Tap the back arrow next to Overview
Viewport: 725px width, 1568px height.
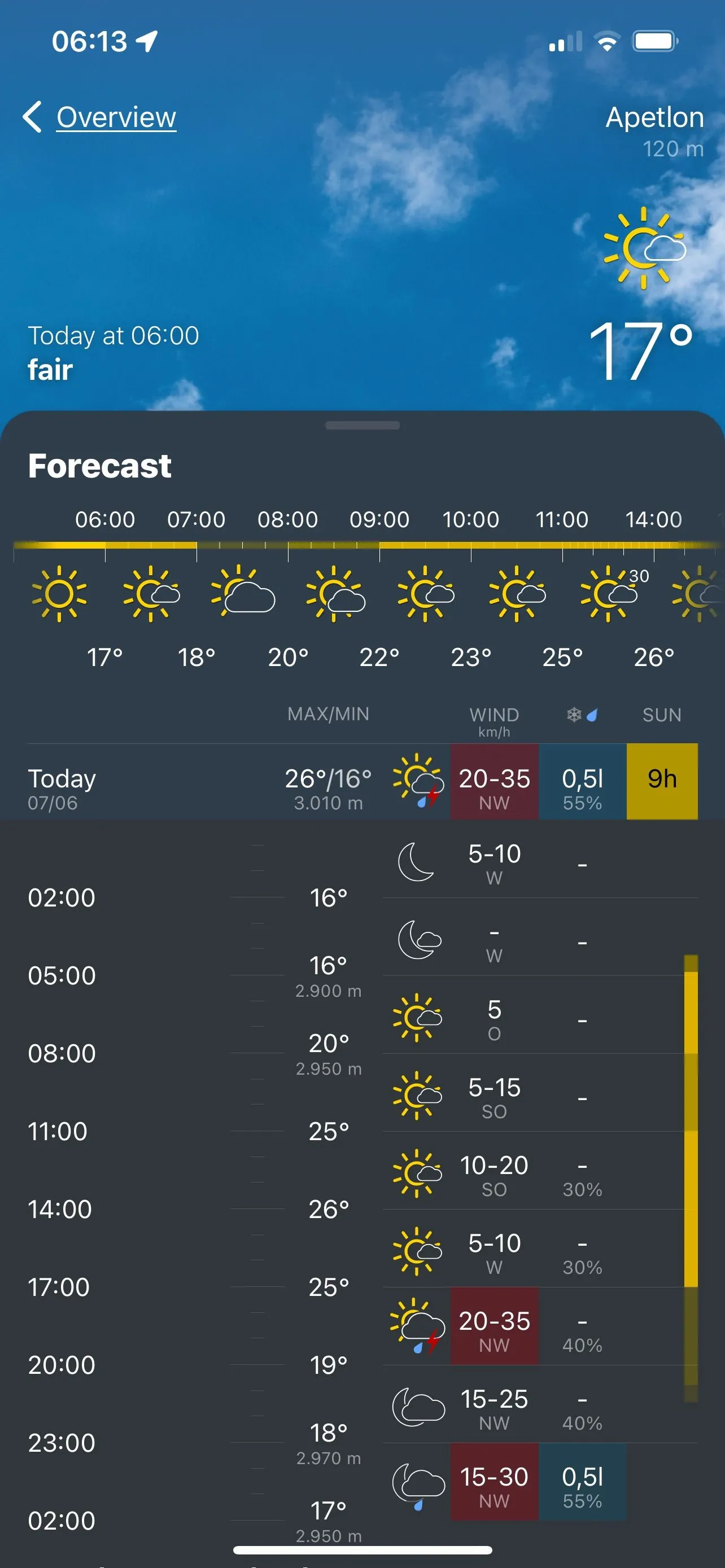(x=32, y=116)
